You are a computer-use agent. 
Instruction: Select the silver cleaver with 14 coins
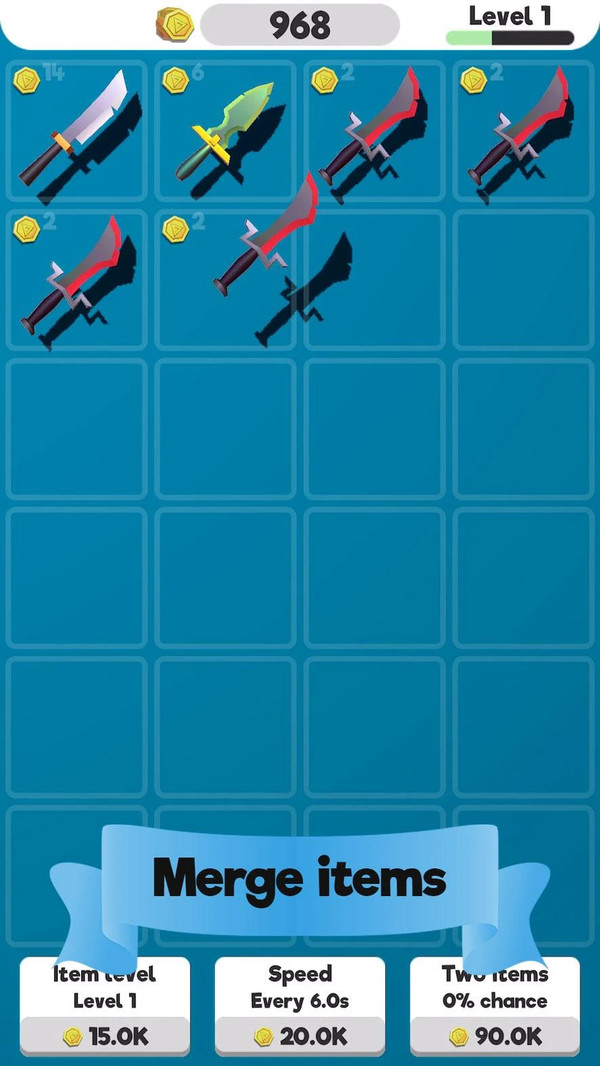coord(78,132)
